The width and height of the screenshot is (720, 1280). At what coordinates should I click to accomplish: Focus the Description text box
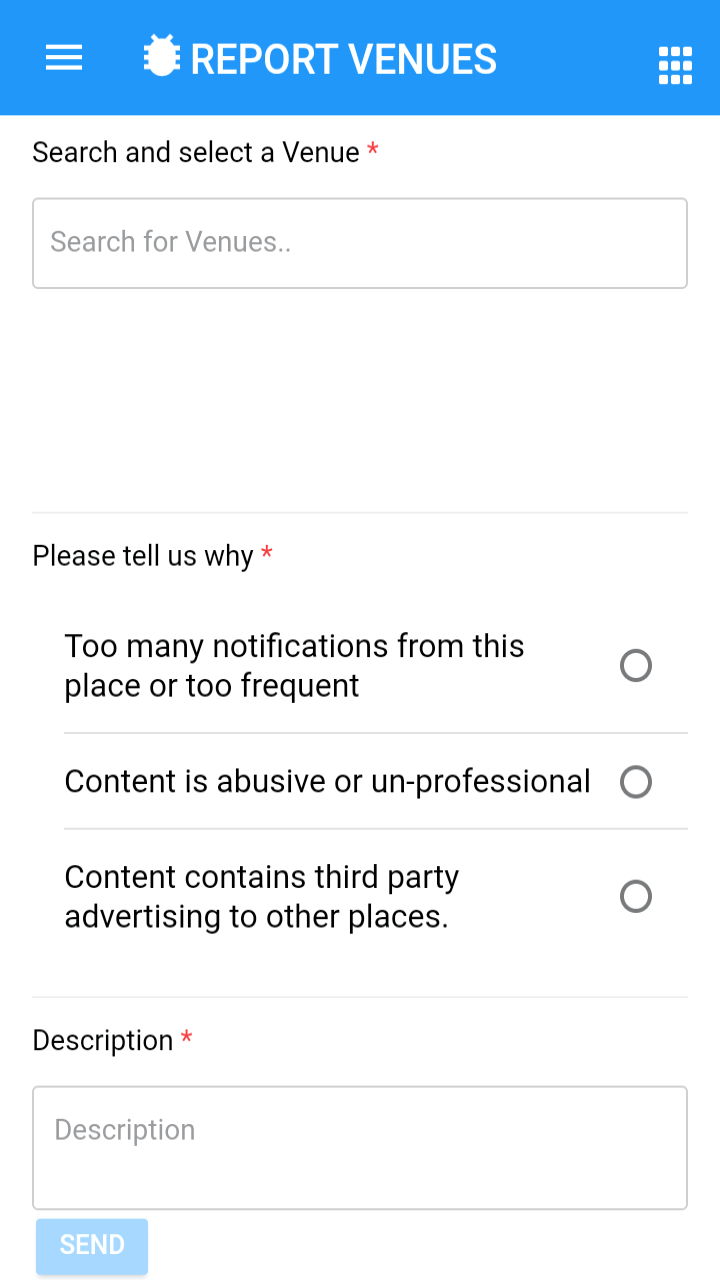point(360,1148)
